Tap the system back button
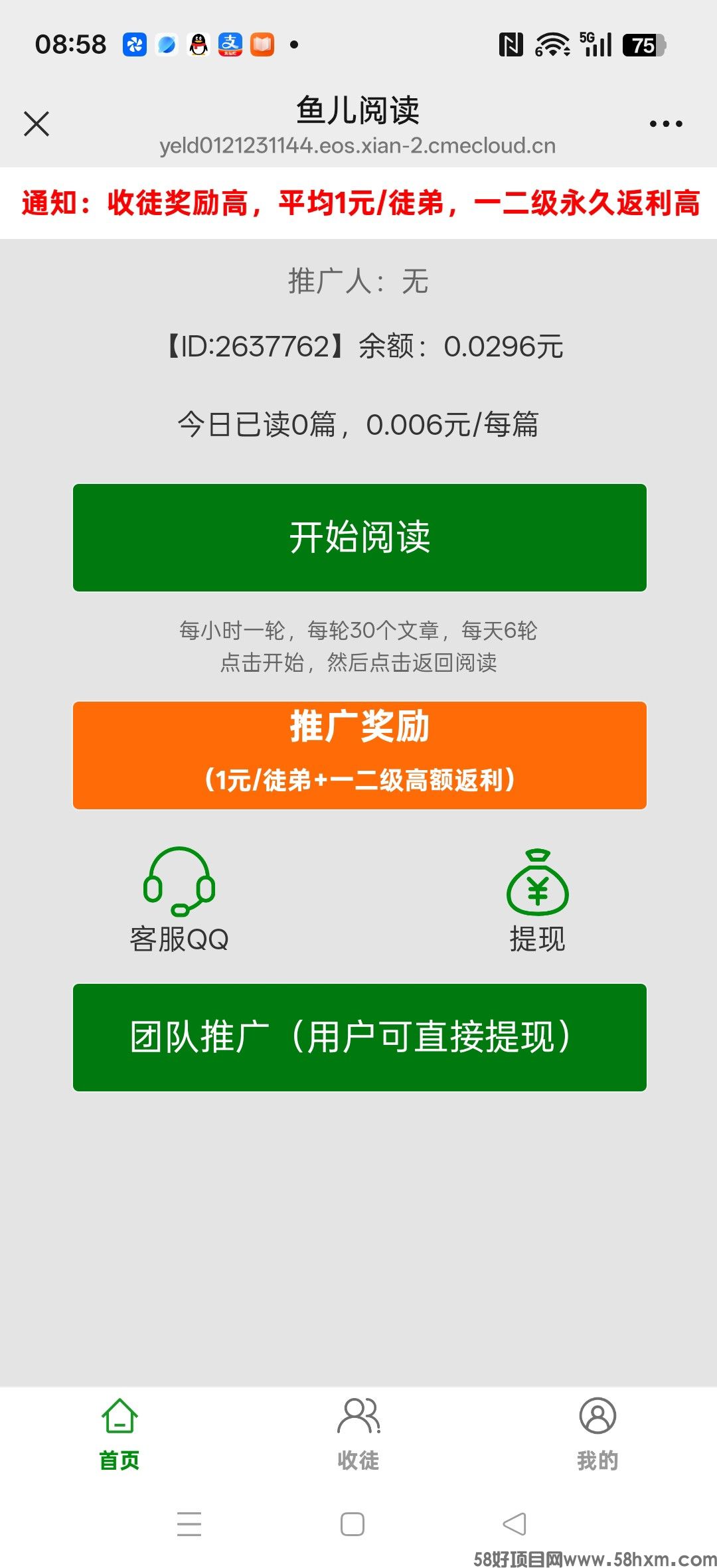Image resolution: width=717 pixels, height=1568 pixels. pyautogui.click(x=515, y=1524)
